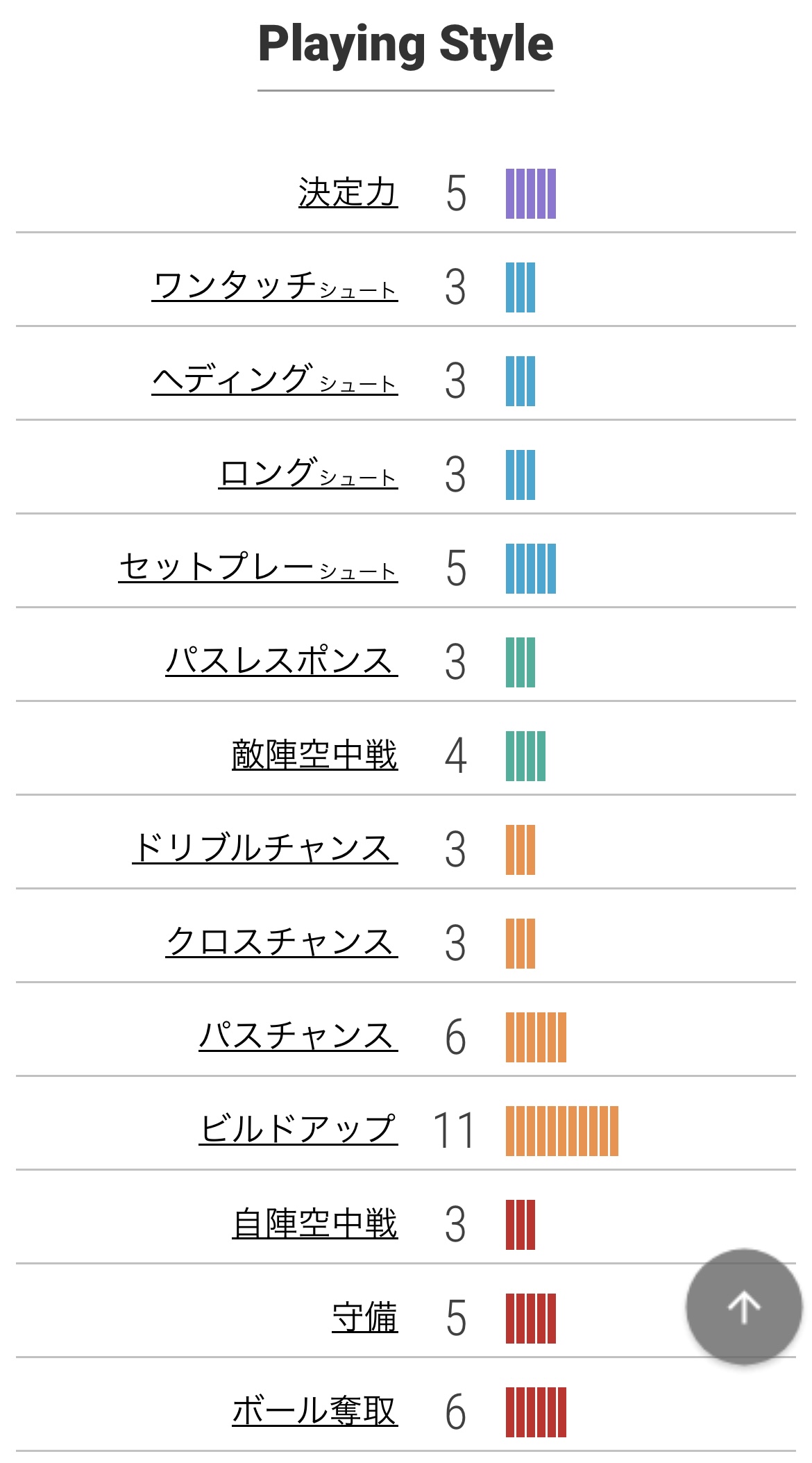Select the セットプレーシュート link
Screen dimensions: 812x1463
(258, 567)
